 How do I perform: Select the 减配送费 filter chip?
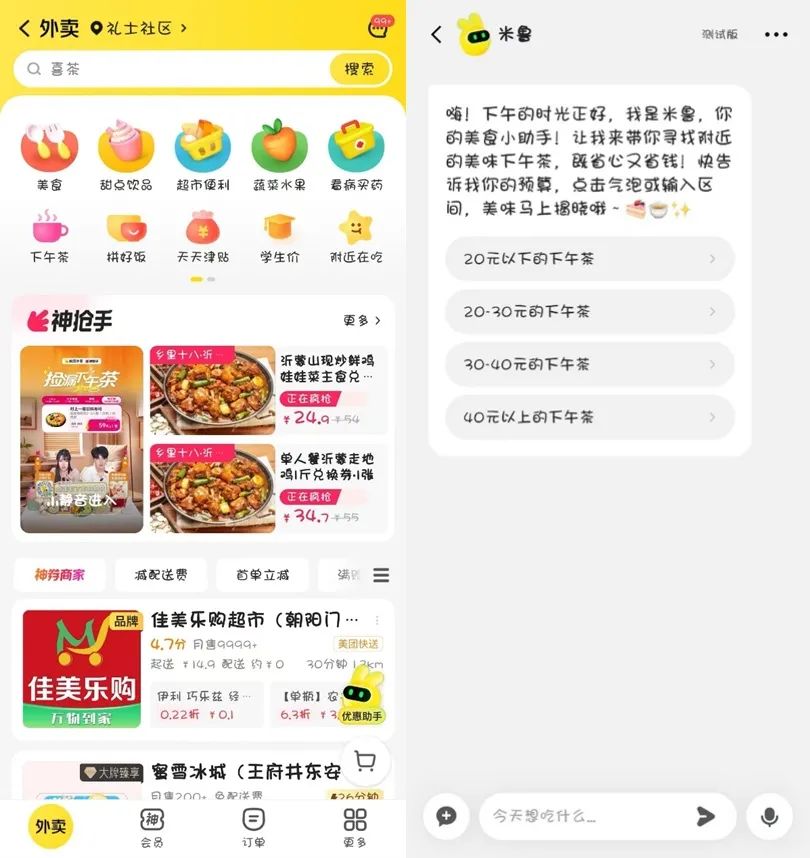point(160,575)
